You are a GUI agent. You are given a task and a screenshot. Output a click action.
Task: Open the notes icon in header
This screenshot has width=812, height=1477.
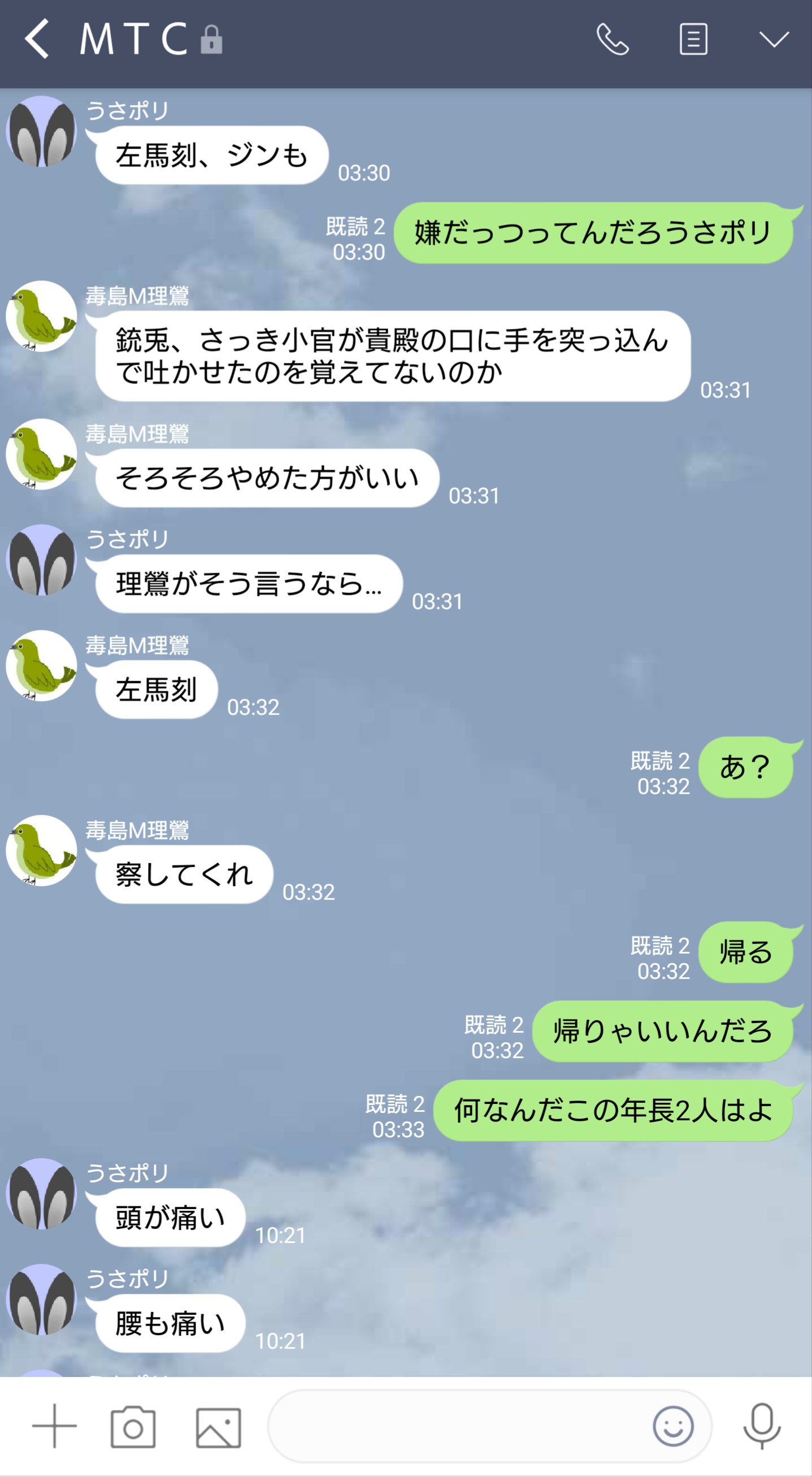(x=693, y=39)
